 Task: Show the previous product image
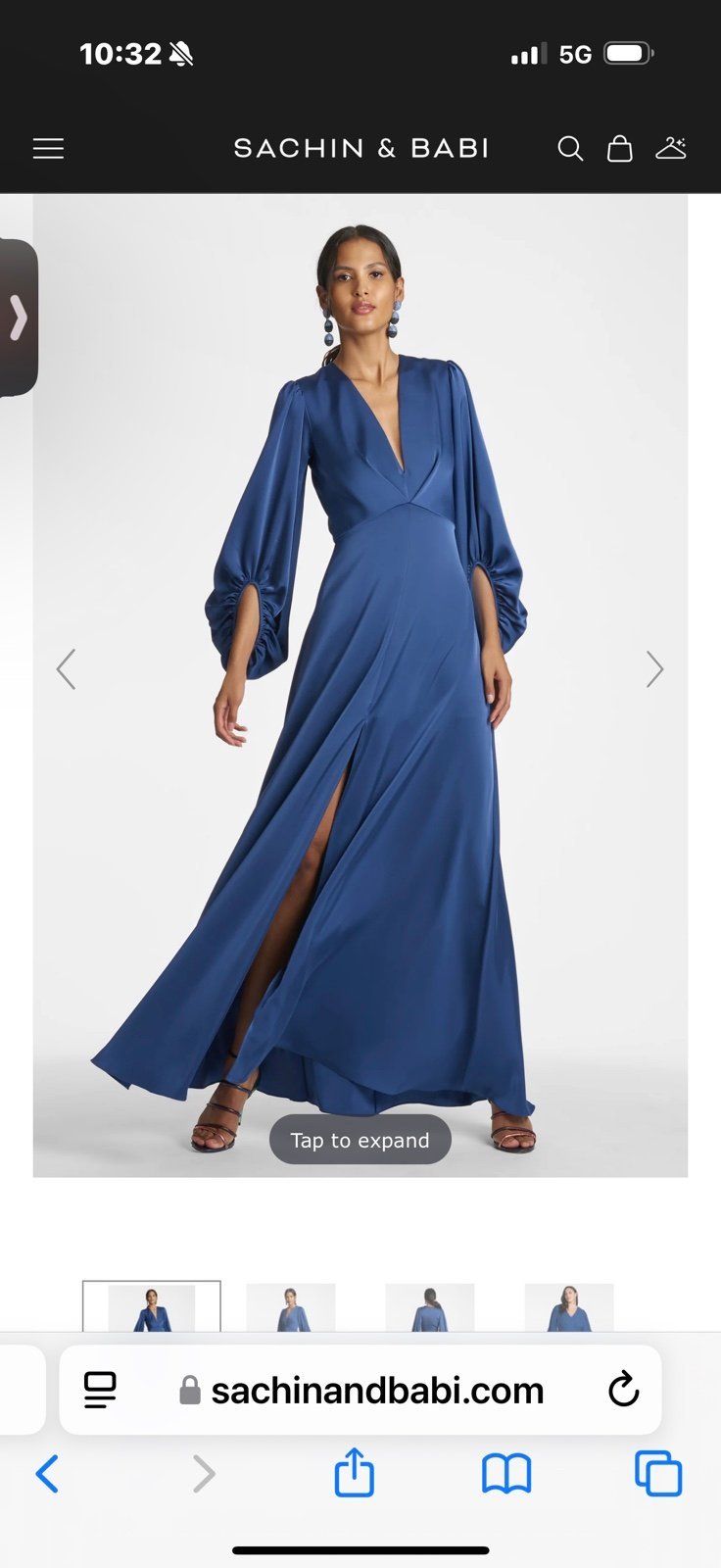coord(66,669)
